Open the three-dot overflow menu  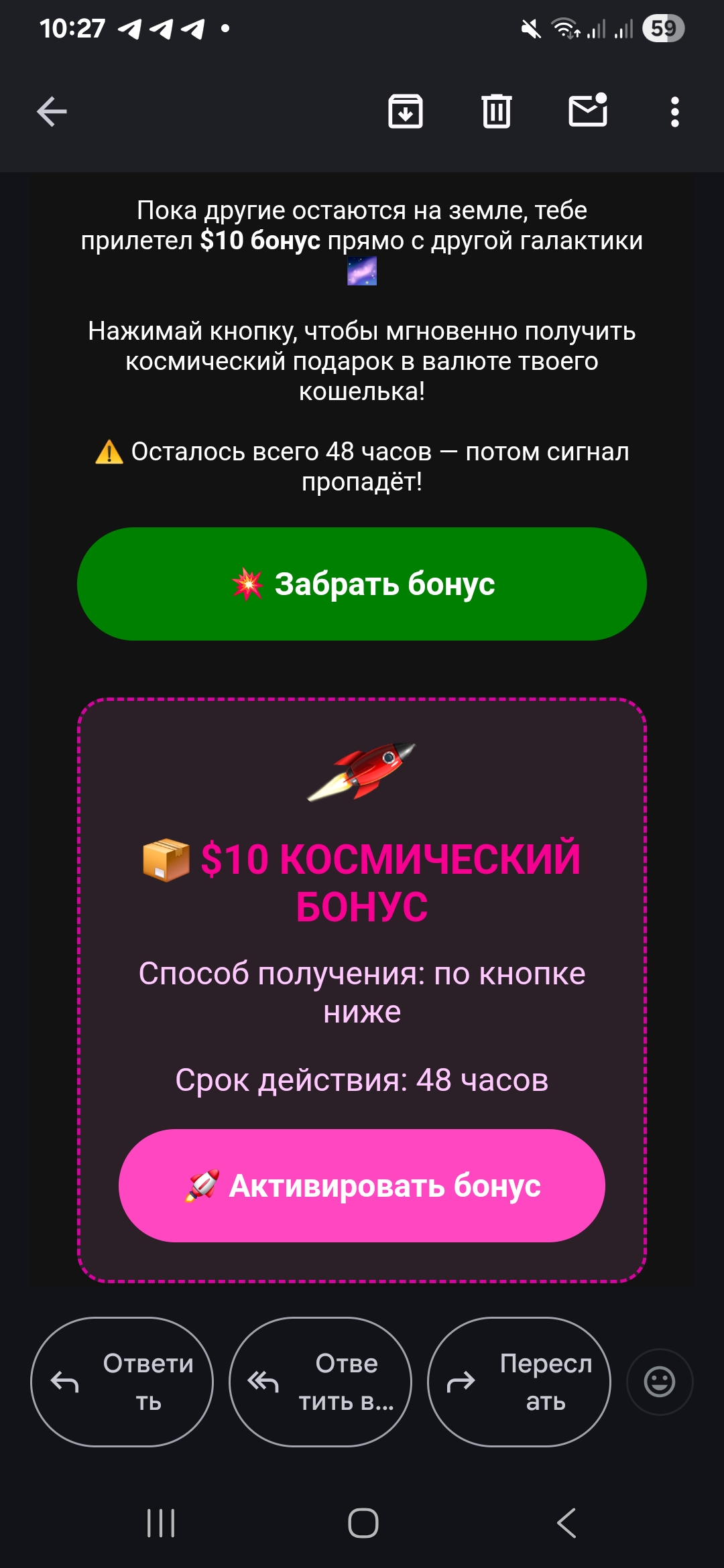[x=674, y=111]
